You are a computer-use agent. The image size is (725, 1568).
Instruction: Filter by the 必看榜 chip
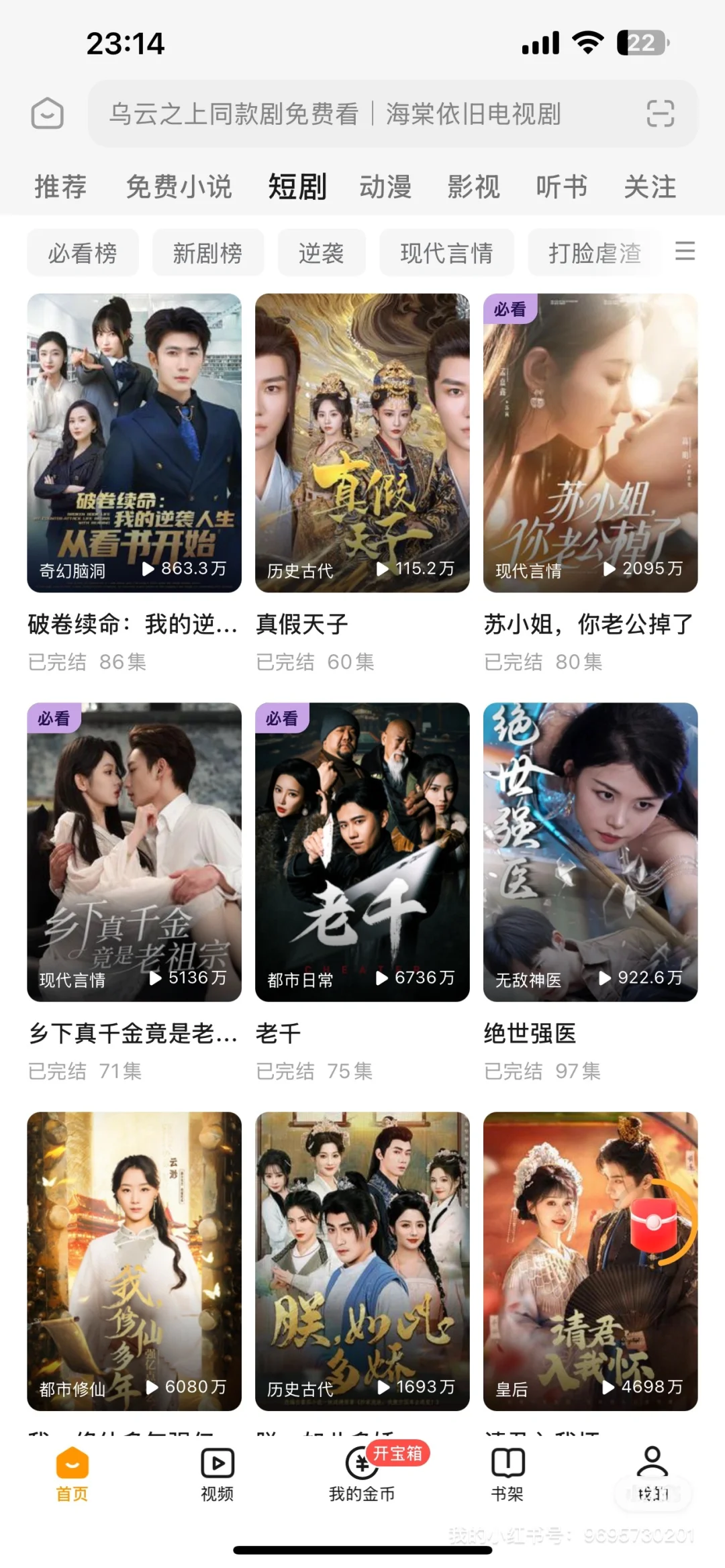click(83, 253)
